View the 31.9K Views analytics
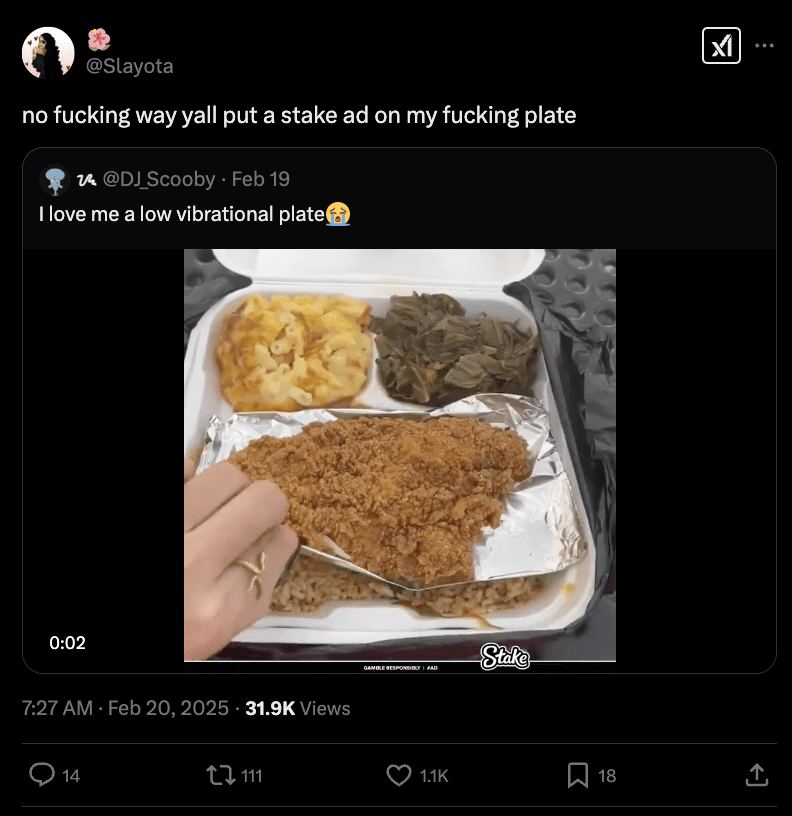 [x=297, y=708]
